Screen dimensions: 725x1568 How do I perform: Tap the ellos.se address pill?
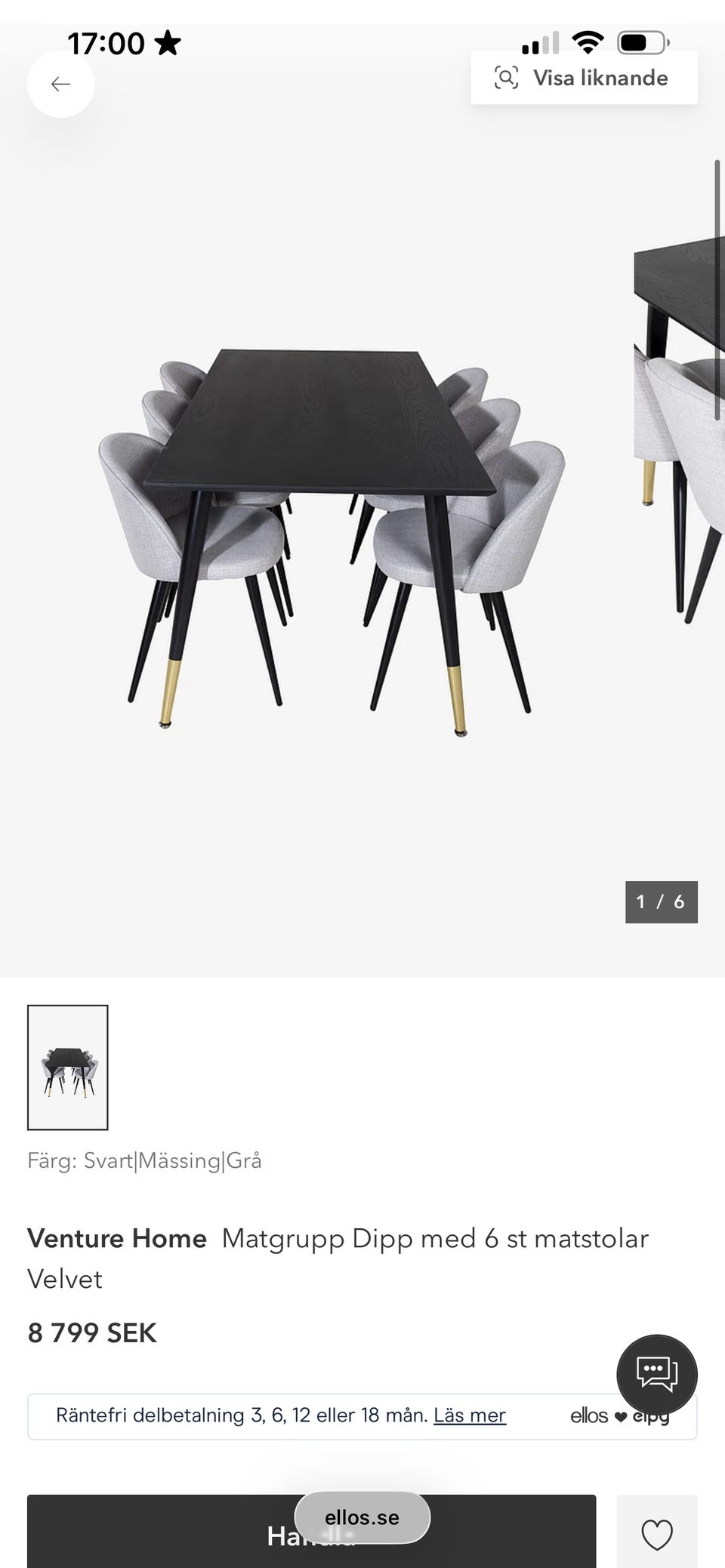click(x=362, y=1517)
